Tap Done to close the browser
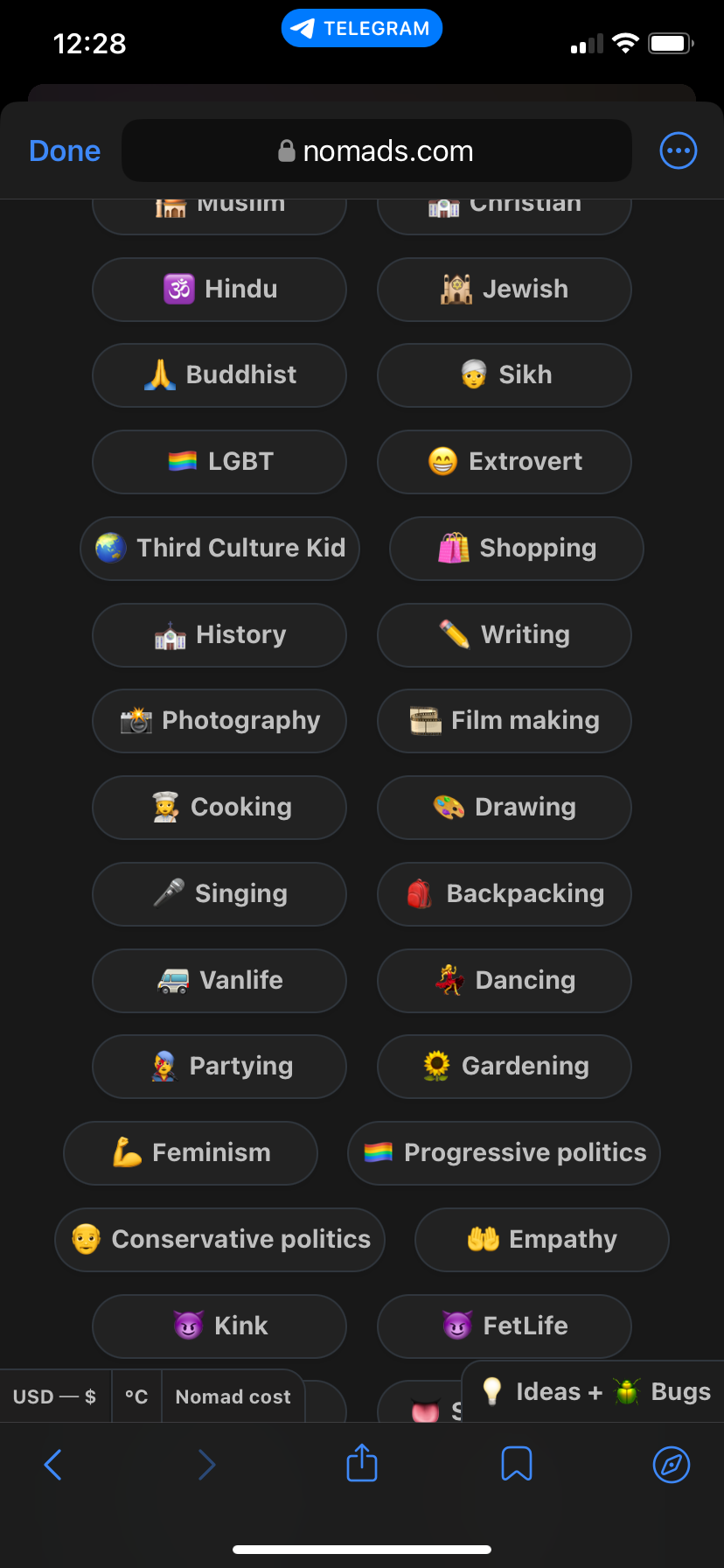The image size is (724, 1568). (65, 150)
